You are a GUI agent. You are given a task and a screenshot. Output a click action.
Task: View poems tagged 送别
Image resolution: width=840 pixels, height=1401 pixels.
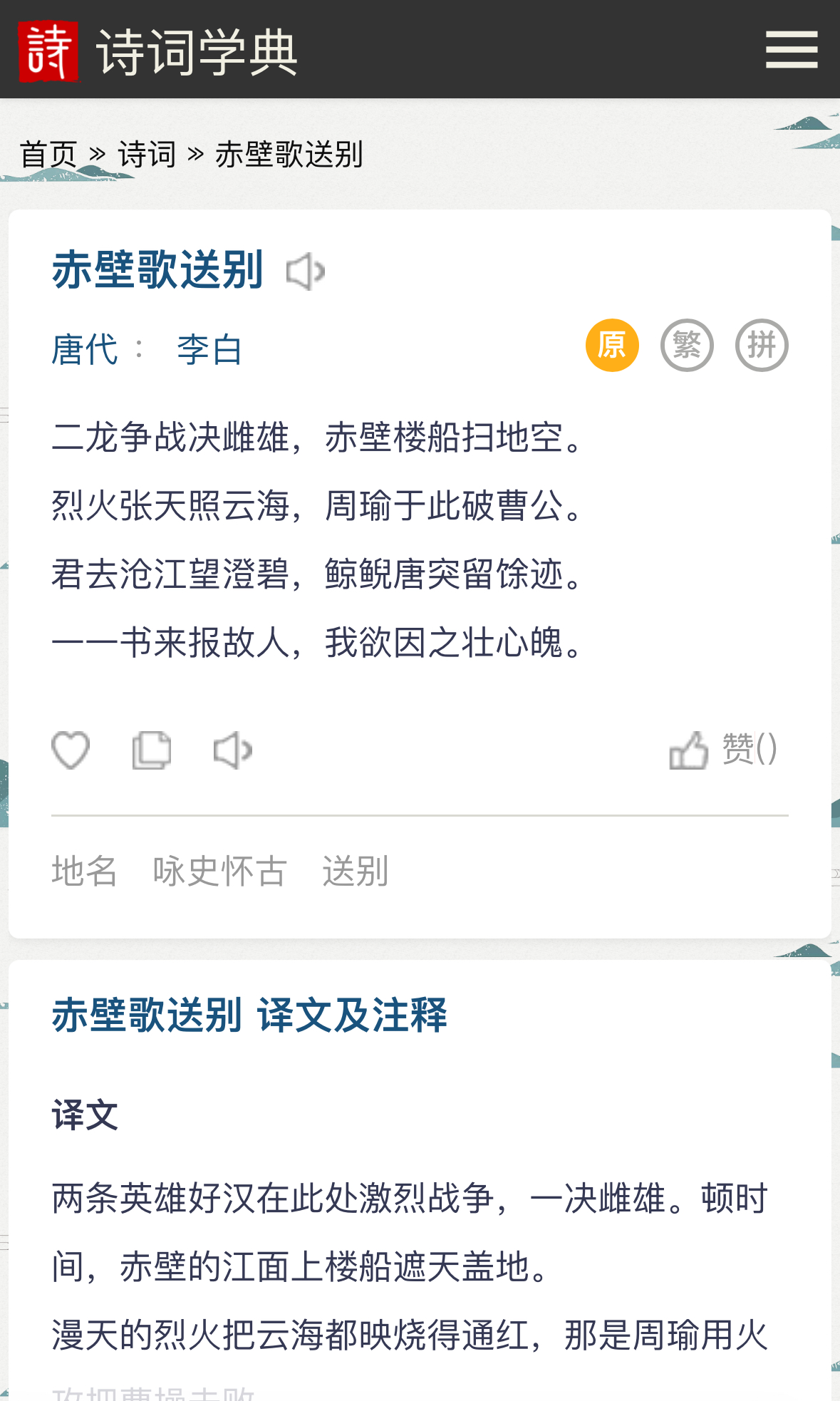click(x=355, y=871)
